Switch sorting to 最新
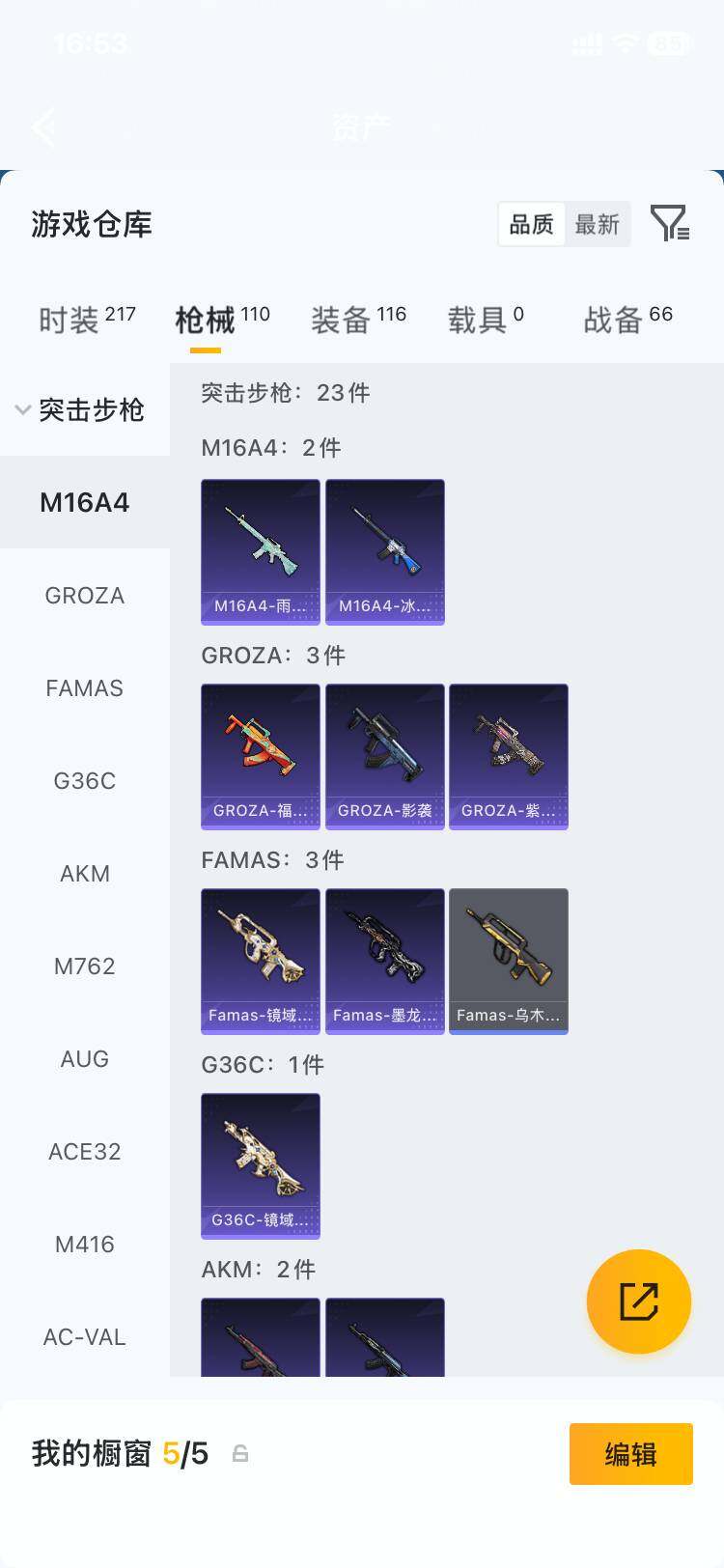This screenshot has height=1568, width=724. [x=597, y=224]
